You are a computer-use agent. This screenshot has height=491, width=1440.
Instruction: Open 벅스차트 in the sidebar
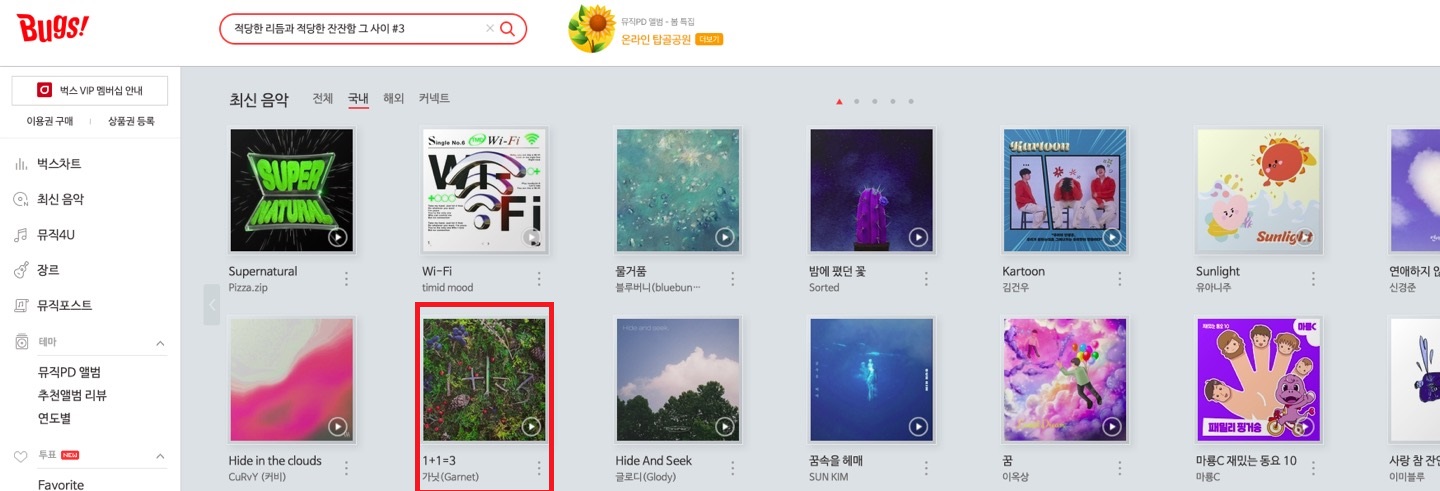click(59, 164)
